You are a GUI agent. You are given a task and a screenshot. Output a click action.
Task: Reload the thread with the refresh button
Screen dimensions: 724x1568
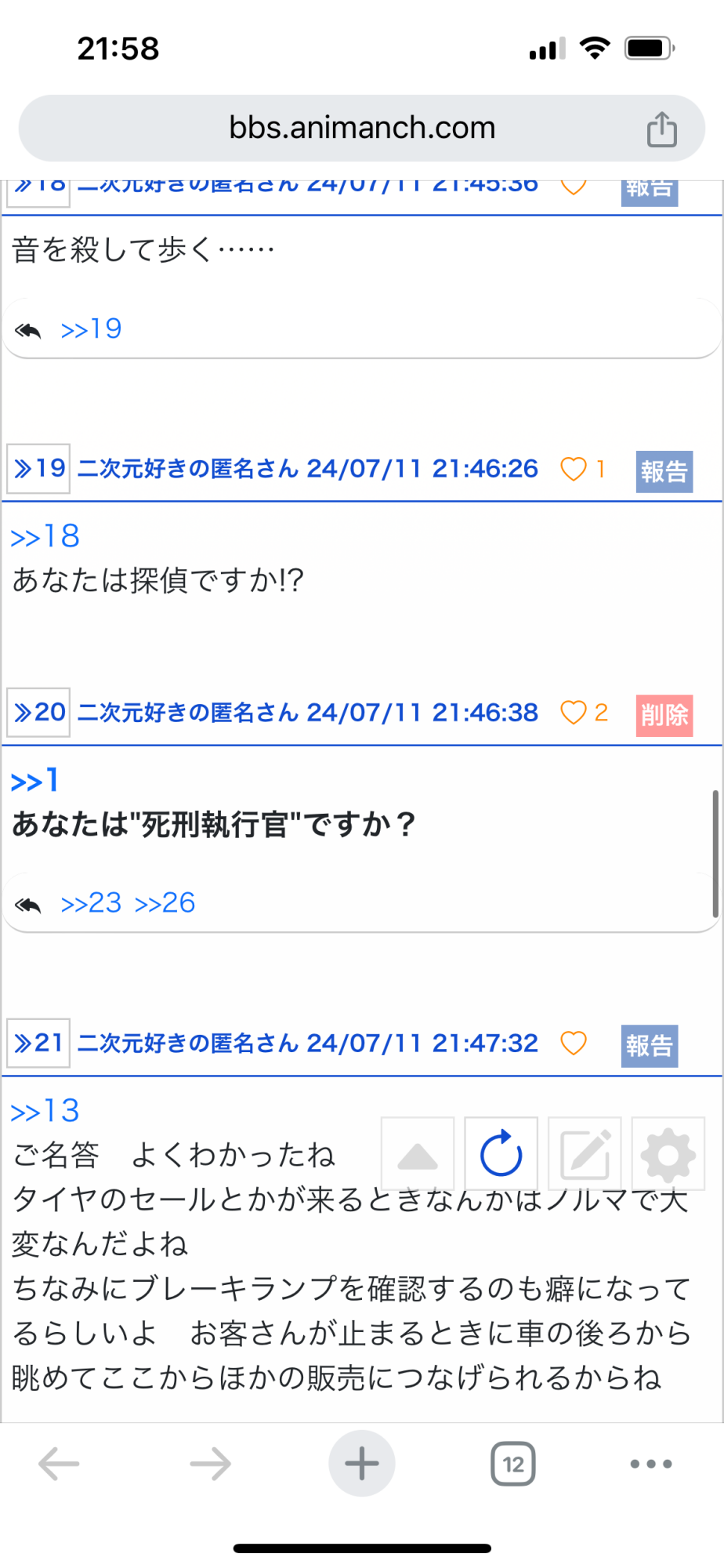click(x=501, y=1155)
